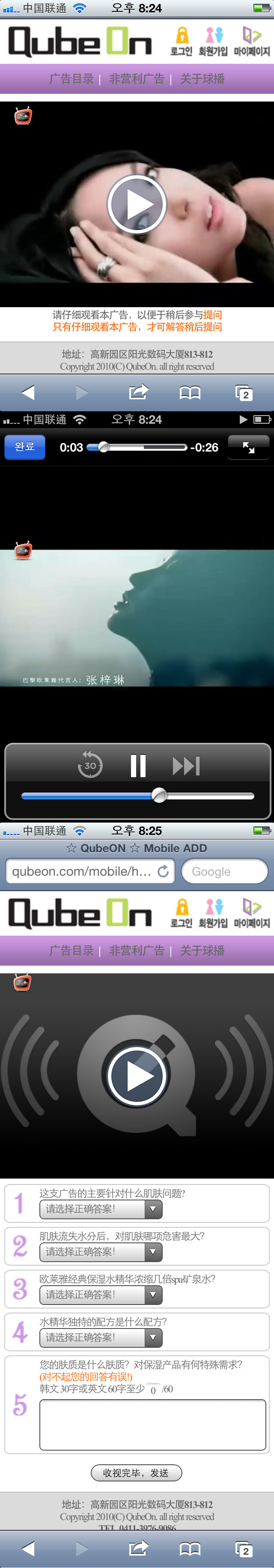Open the answer dropdown for question 1

point(101,1209)
